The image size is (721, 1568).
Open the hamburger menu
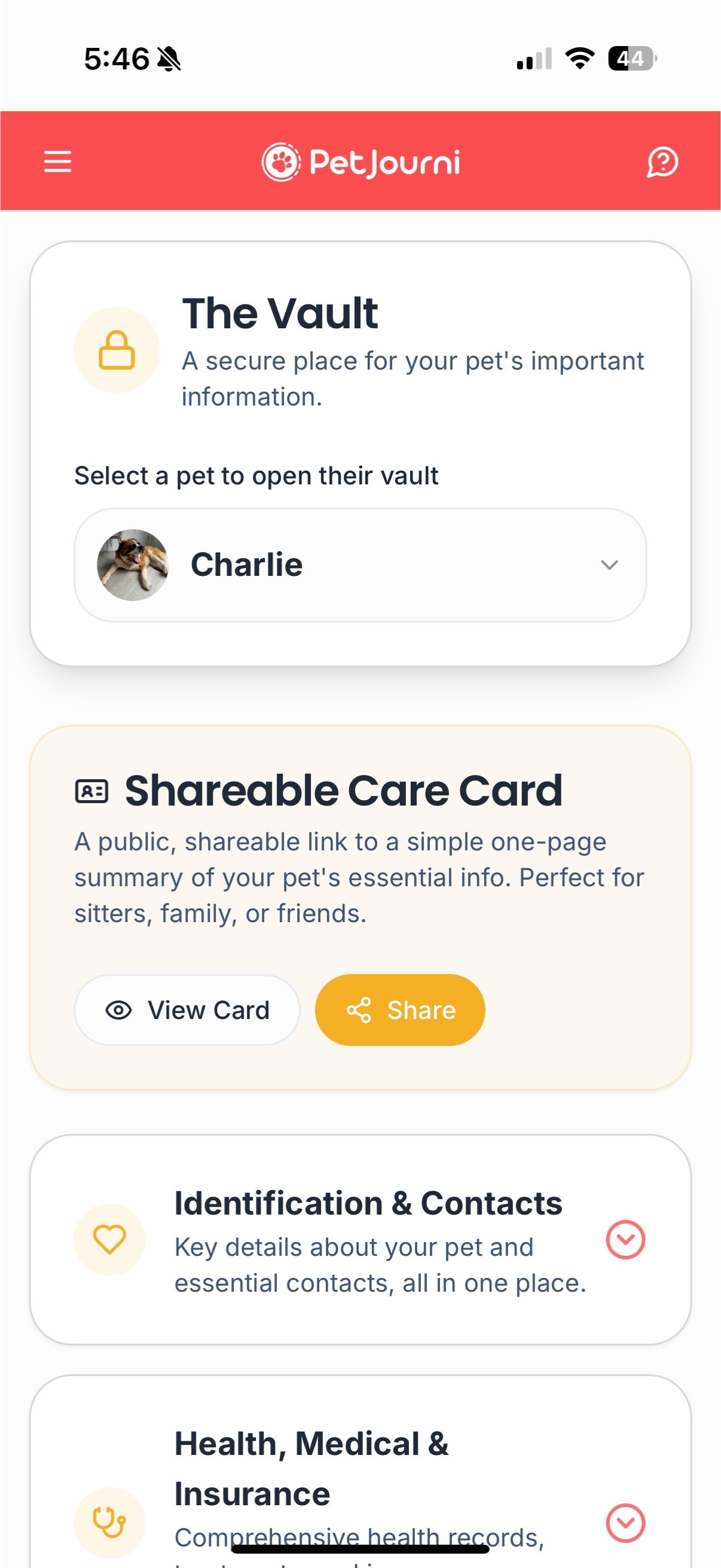[58, 161]
